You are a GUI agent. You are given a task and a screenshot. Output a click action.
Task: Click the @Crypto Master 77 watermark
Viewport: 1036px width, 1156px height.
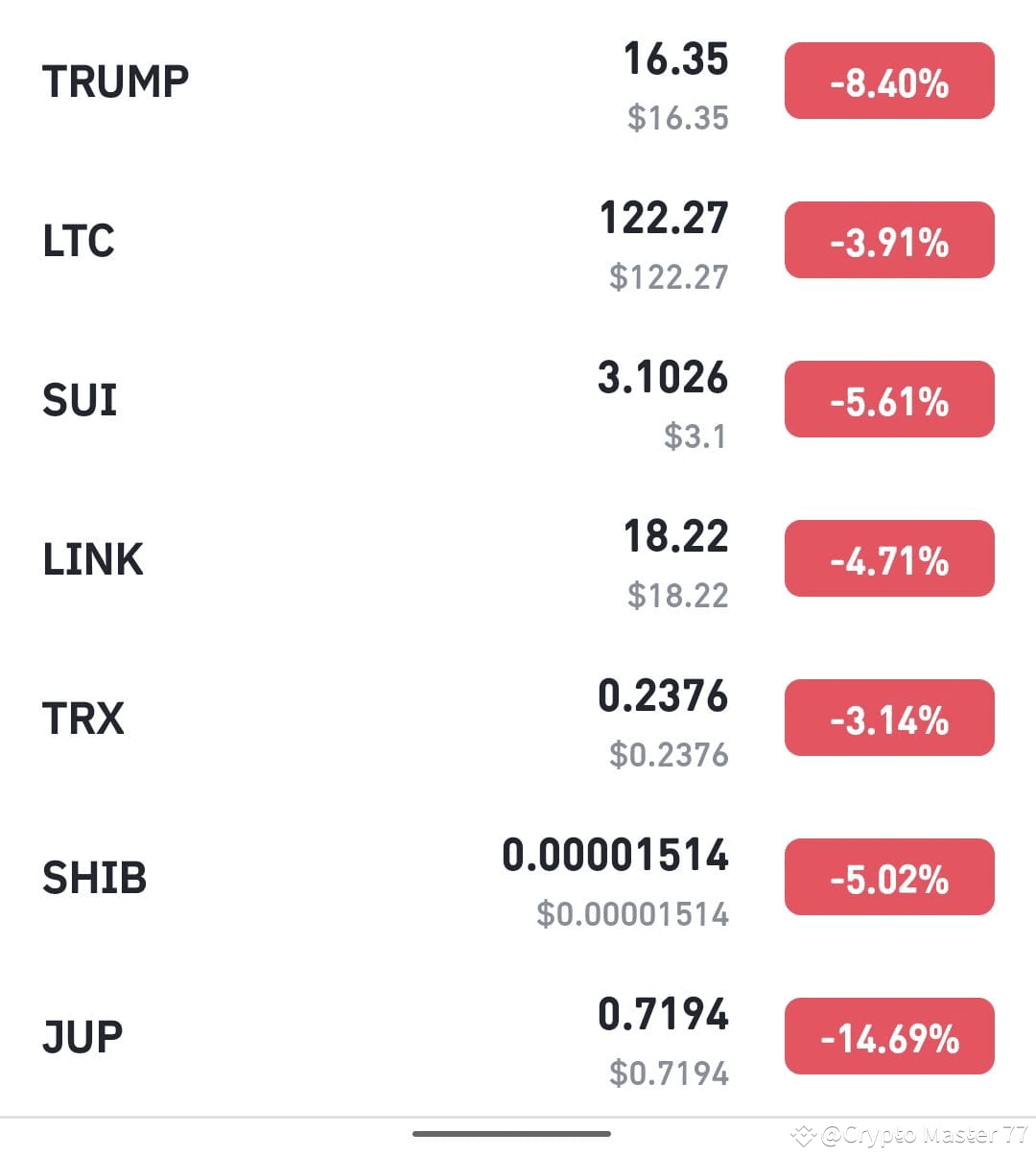pyautogui.click(x=906, y=1136)
